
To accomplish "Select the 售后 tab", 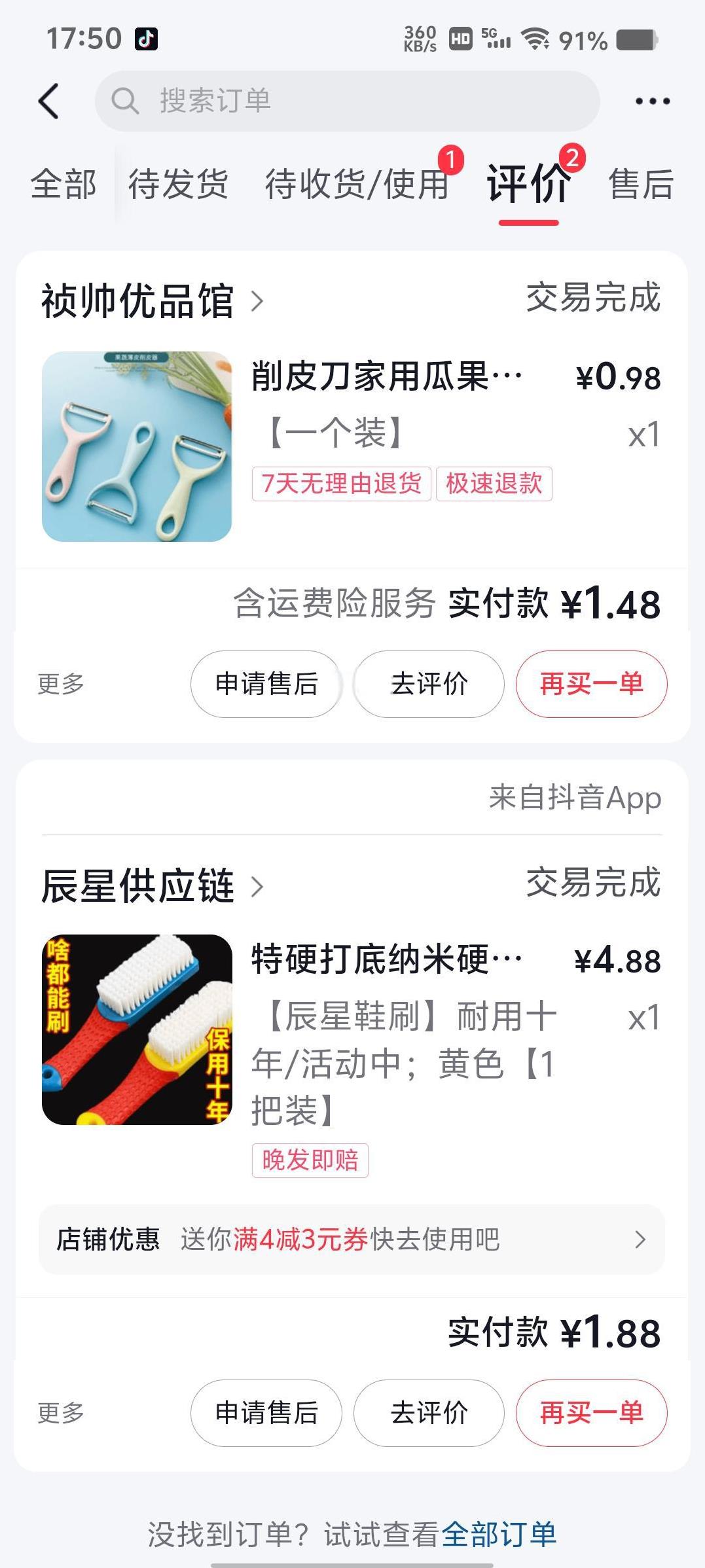I will (641, 184).
